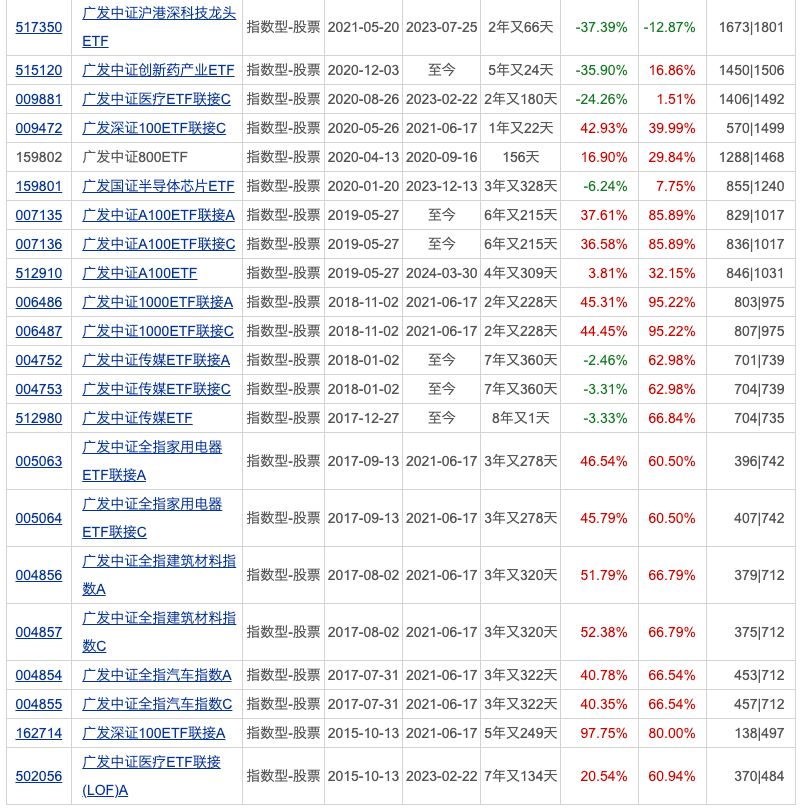Select fund code 162714
Image resolution: width=800 pixels, height=810 pixels.
[38, 733]
